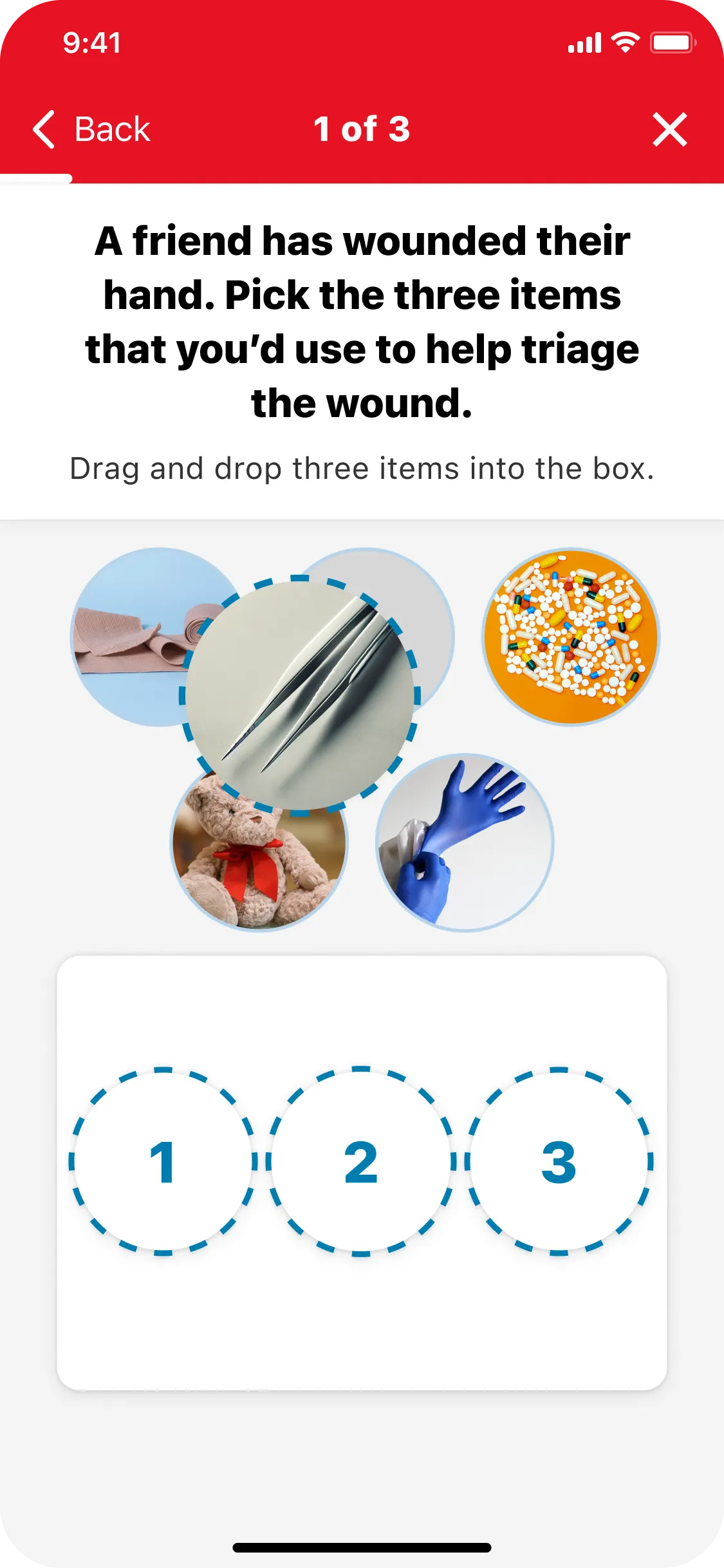724x1568 pixels.
Task: Tap drop slot number 1
Action: coord(163,1162)
